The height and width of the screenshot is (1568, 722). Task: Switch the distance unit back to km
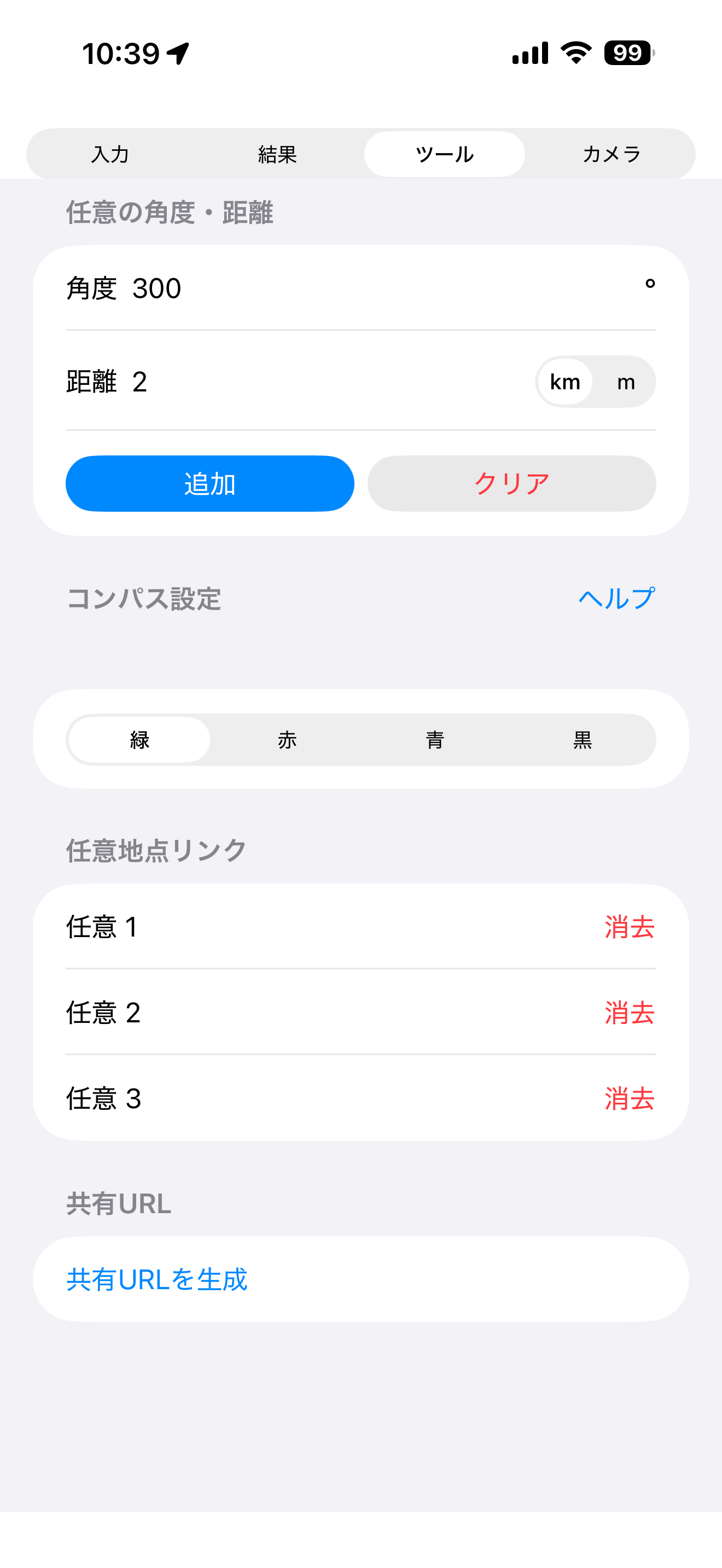pos(564,382)
